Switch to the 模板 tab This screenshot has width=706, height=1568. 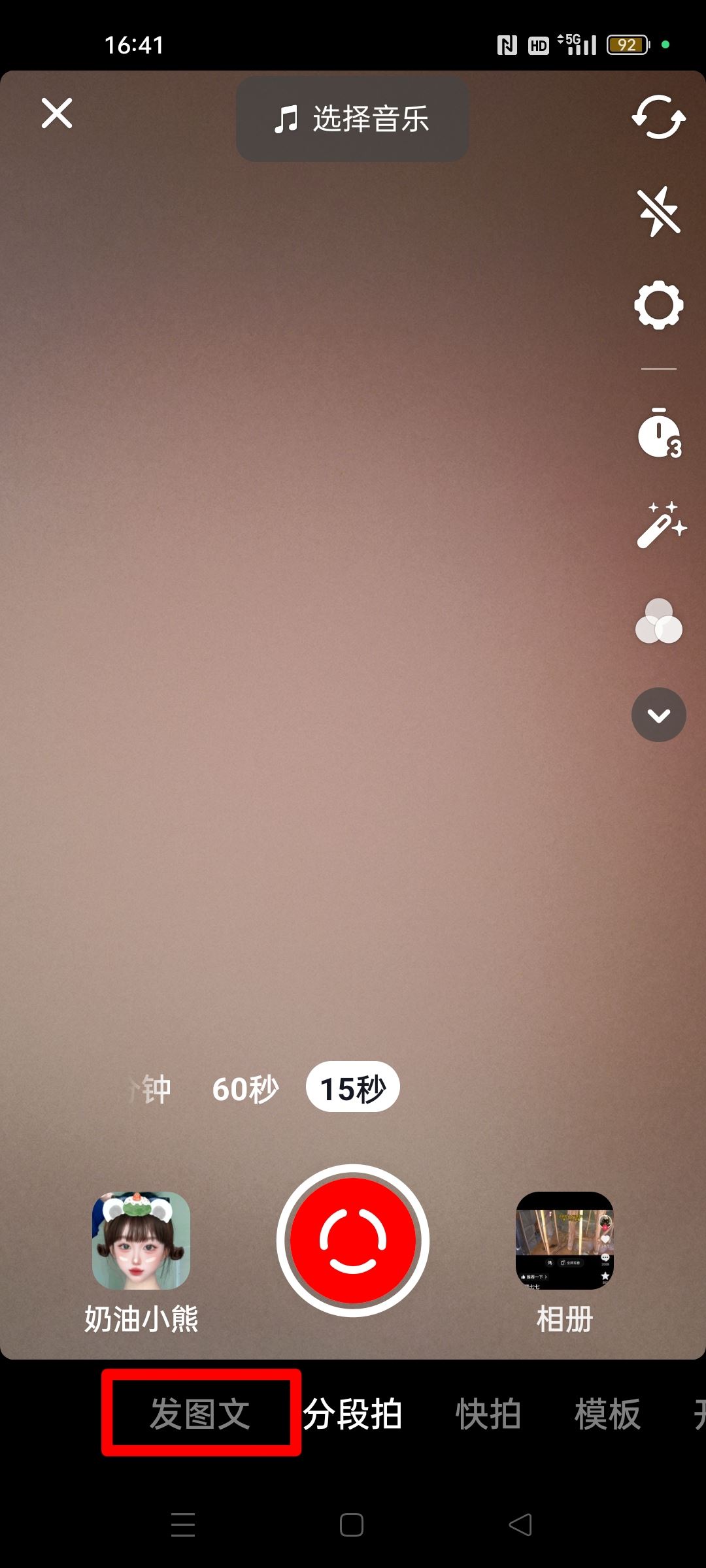click(607, 1414)
